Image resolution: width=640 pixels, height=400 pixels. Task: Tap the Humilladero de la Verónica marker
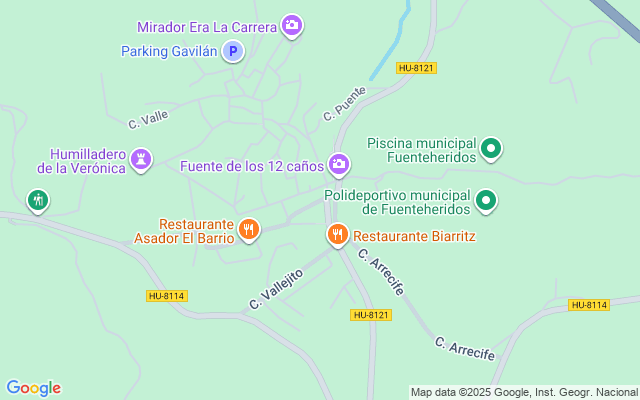[142, 160]
